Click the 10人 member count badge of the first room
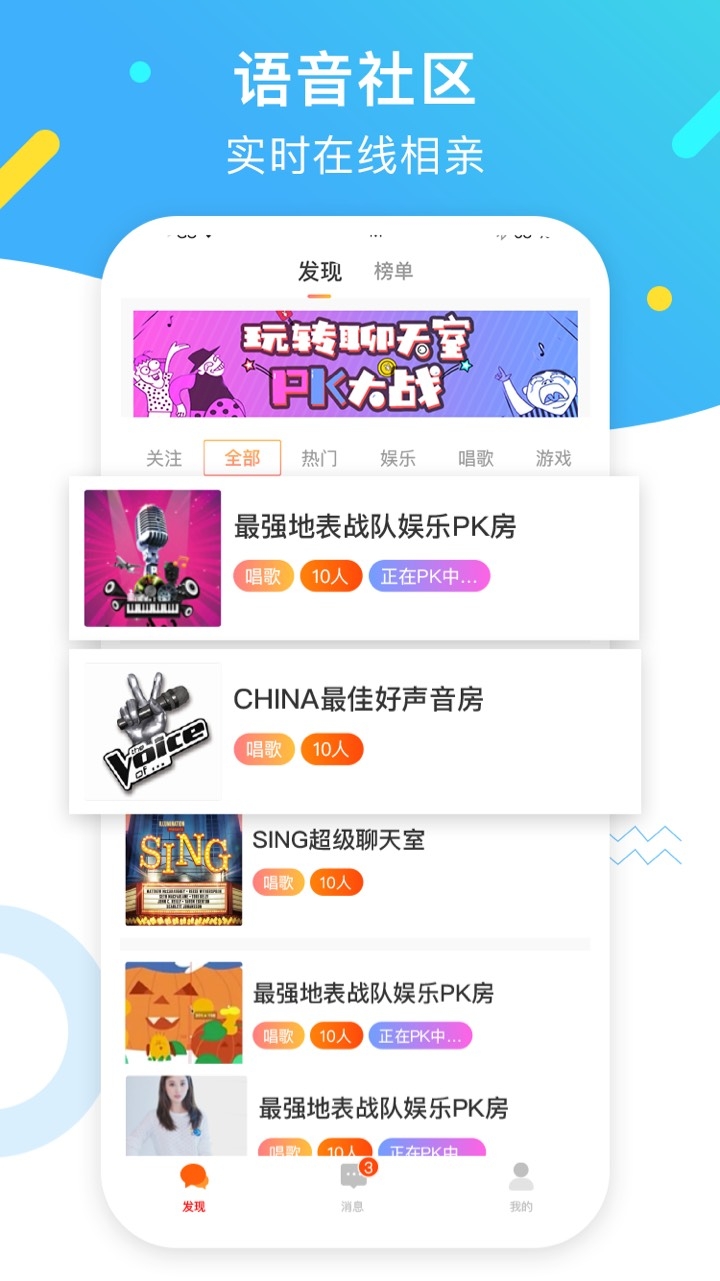 tap(330, 575)
